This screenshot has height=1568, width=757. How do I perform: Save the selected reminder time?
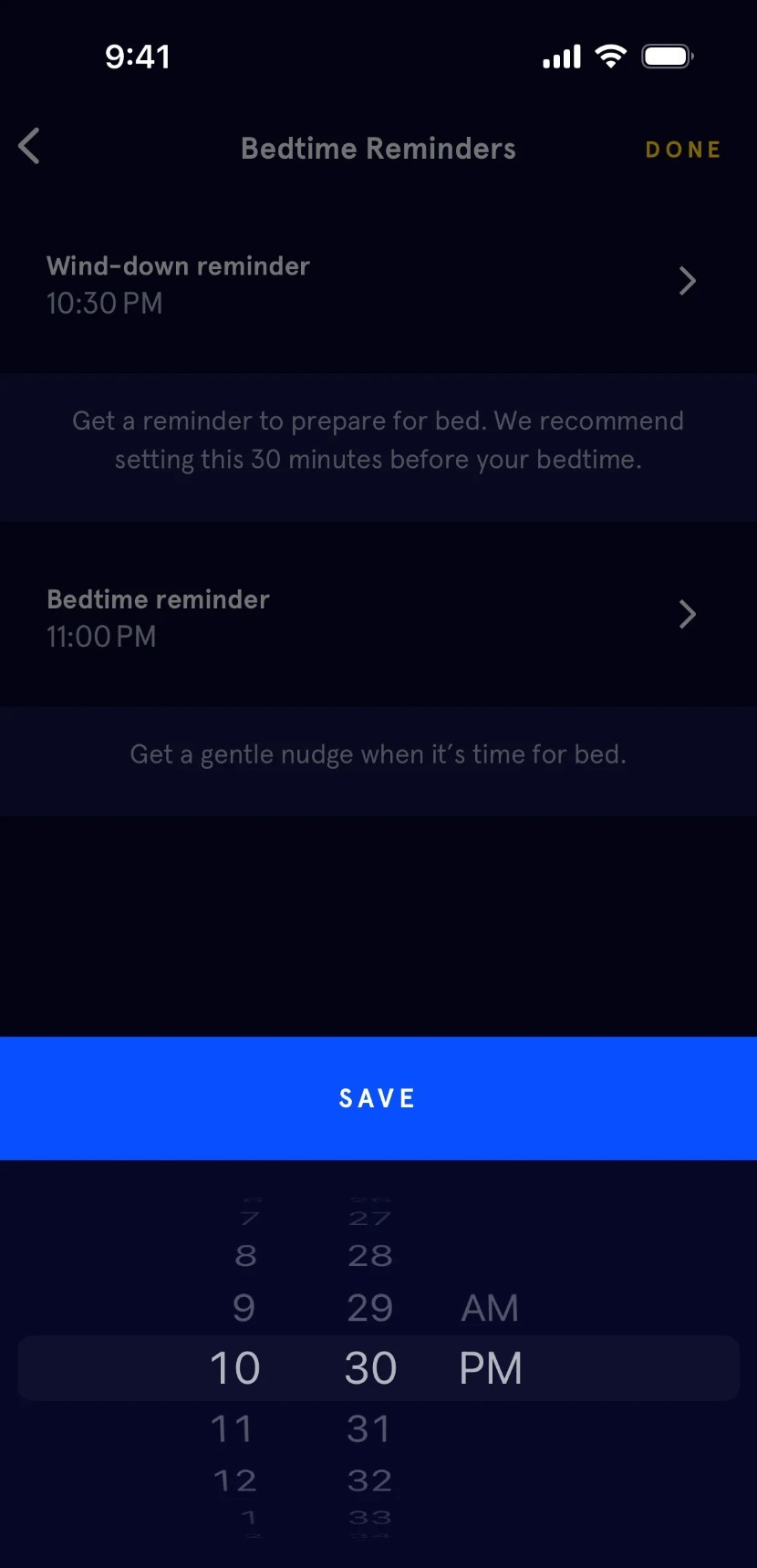[x=378, y=1098]
